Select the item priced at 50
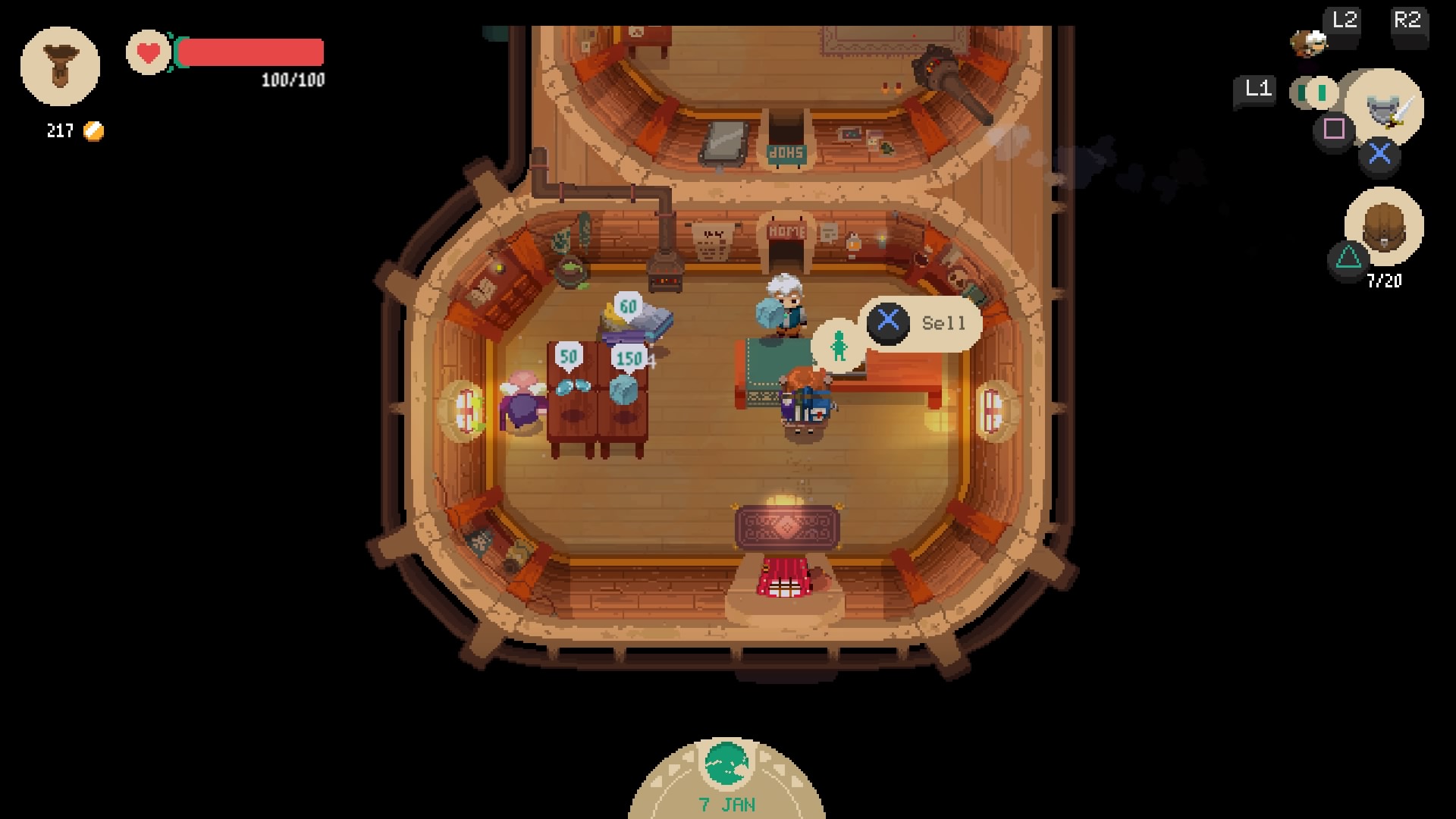 coord(573,387)
